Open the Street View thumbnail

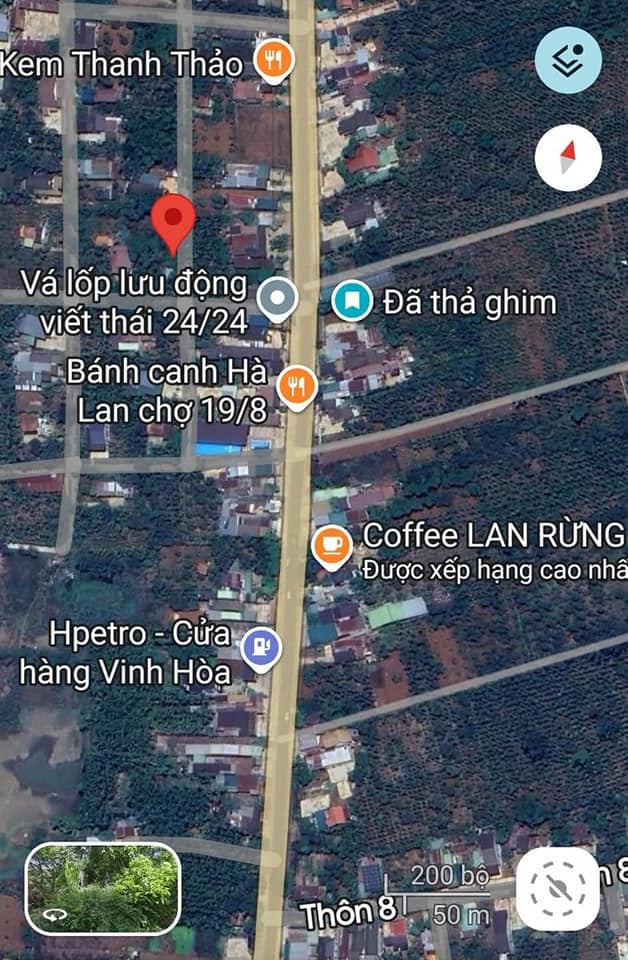coord(102,889)
